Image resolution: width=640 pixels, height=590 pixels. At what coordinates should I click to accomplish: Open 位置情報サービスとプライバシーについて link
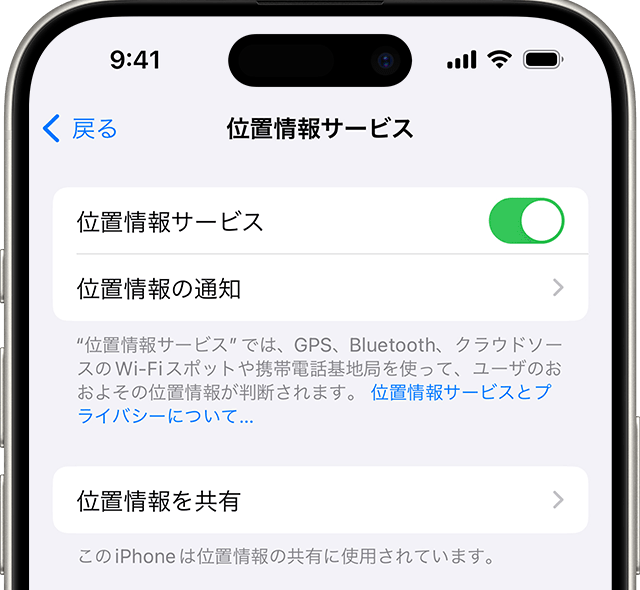pos(459,393)
